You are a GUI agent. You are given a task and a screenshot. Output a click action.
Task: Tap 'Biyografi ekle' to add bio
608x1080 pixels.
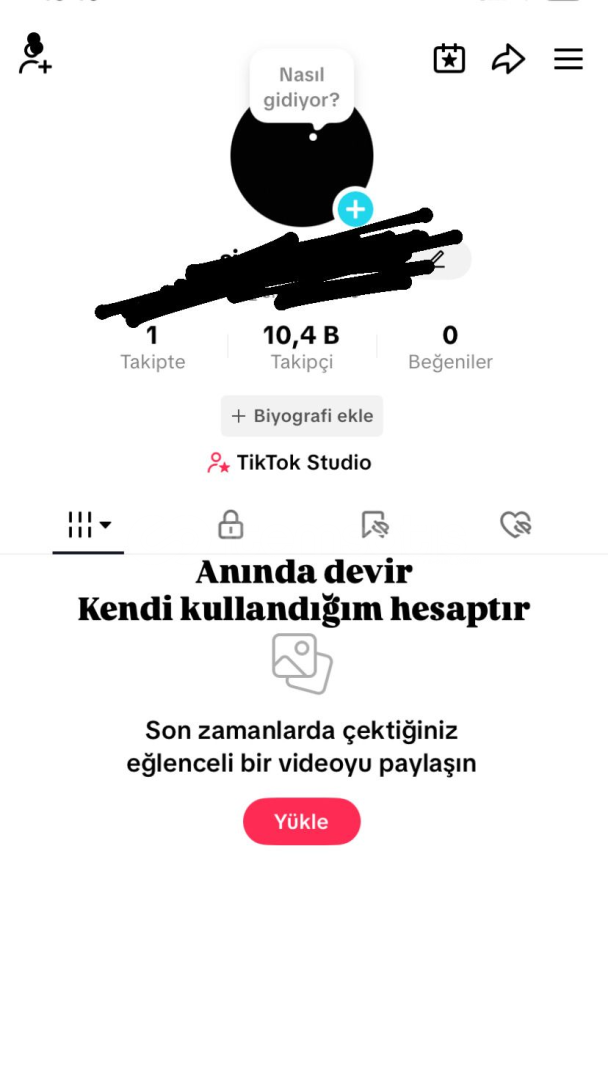pos(302,416)
